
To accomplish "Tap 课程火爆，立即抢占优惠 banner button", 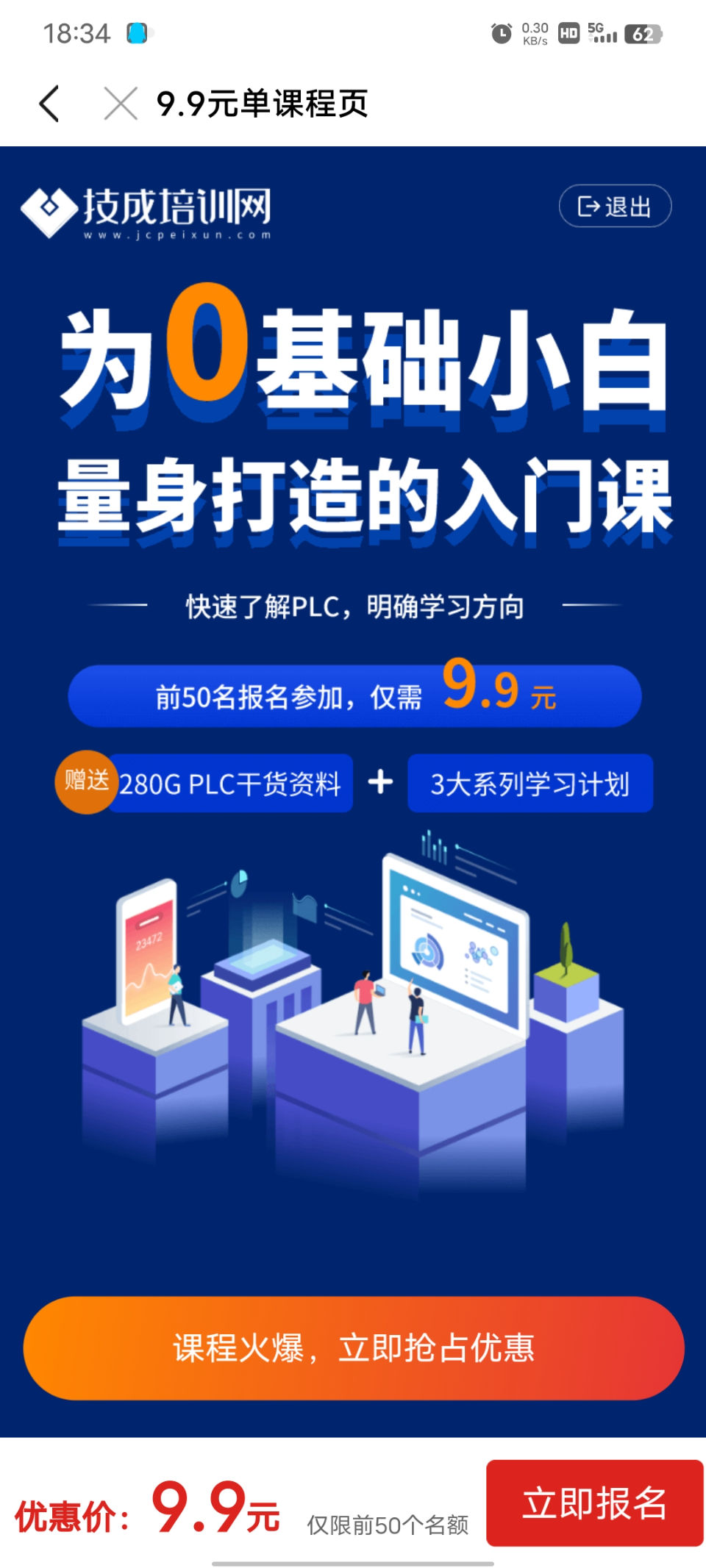I will pyautogui.click(x=354, y=1347).
